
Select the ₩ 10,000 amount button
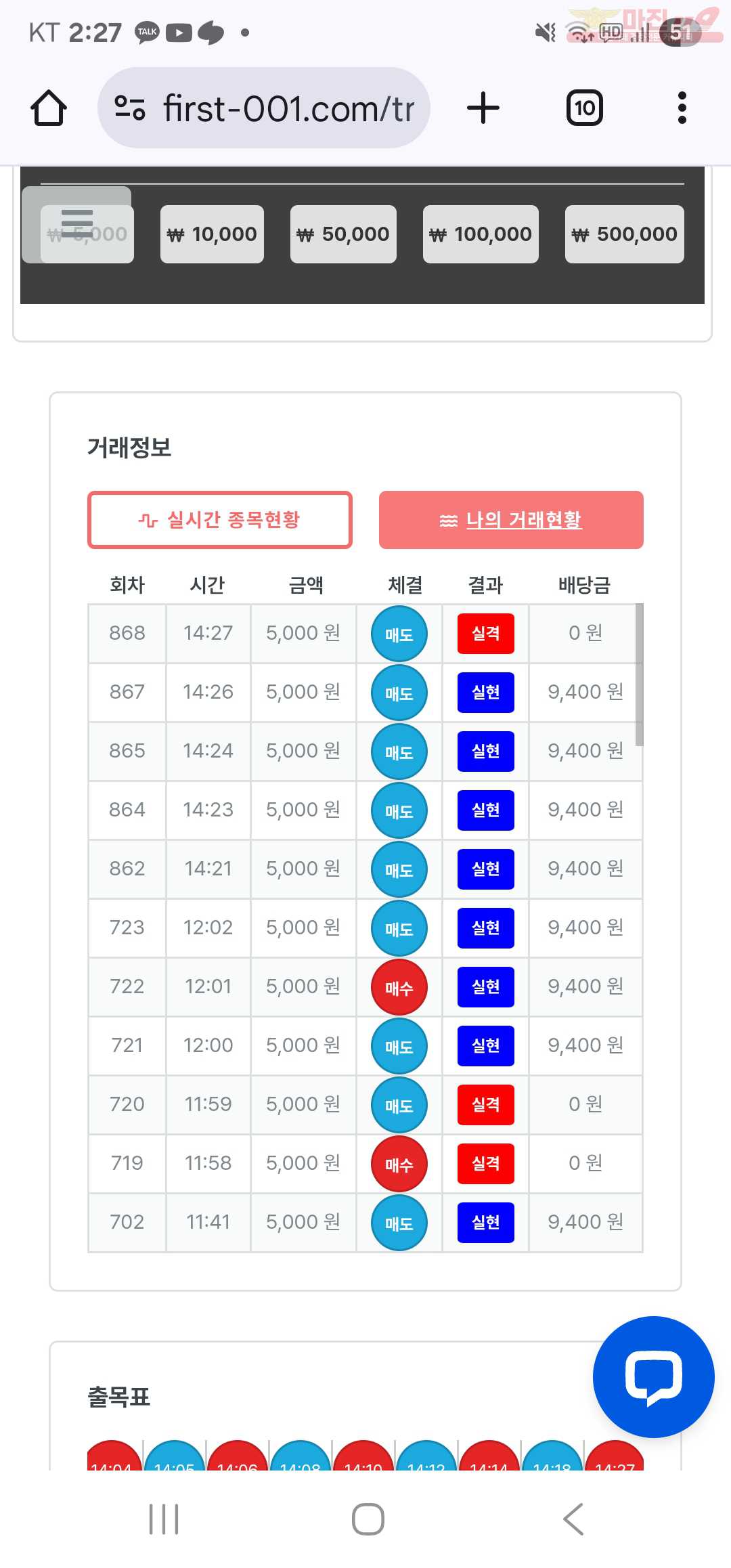(x=212, y=234)
